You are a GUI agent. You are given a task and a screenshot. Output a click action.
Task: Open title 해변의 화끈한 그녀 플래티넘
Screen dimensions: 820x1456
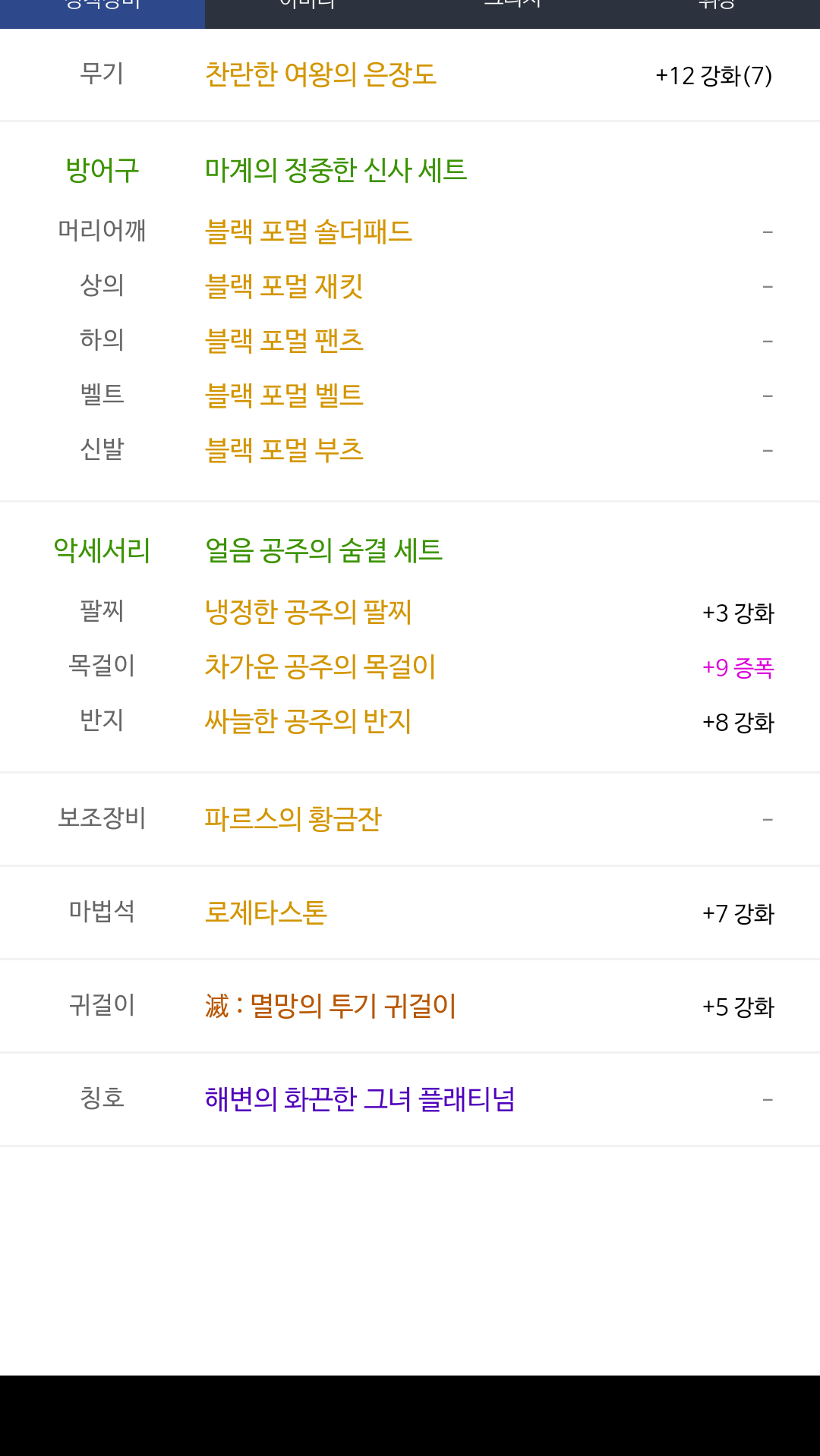tap(360, 1099)
